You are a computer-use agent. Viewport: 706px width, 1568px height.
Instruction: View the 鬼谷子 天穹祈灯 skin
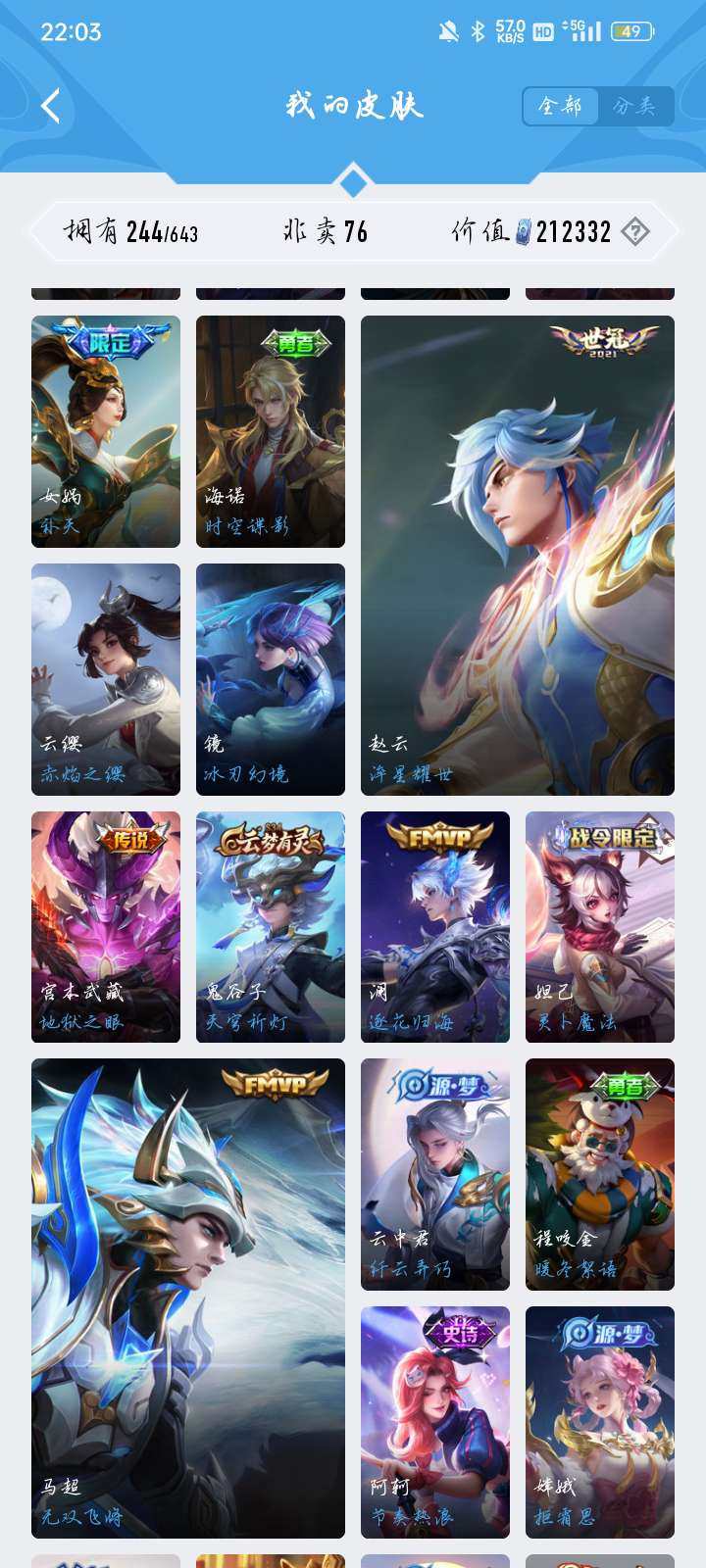[271, 926]
